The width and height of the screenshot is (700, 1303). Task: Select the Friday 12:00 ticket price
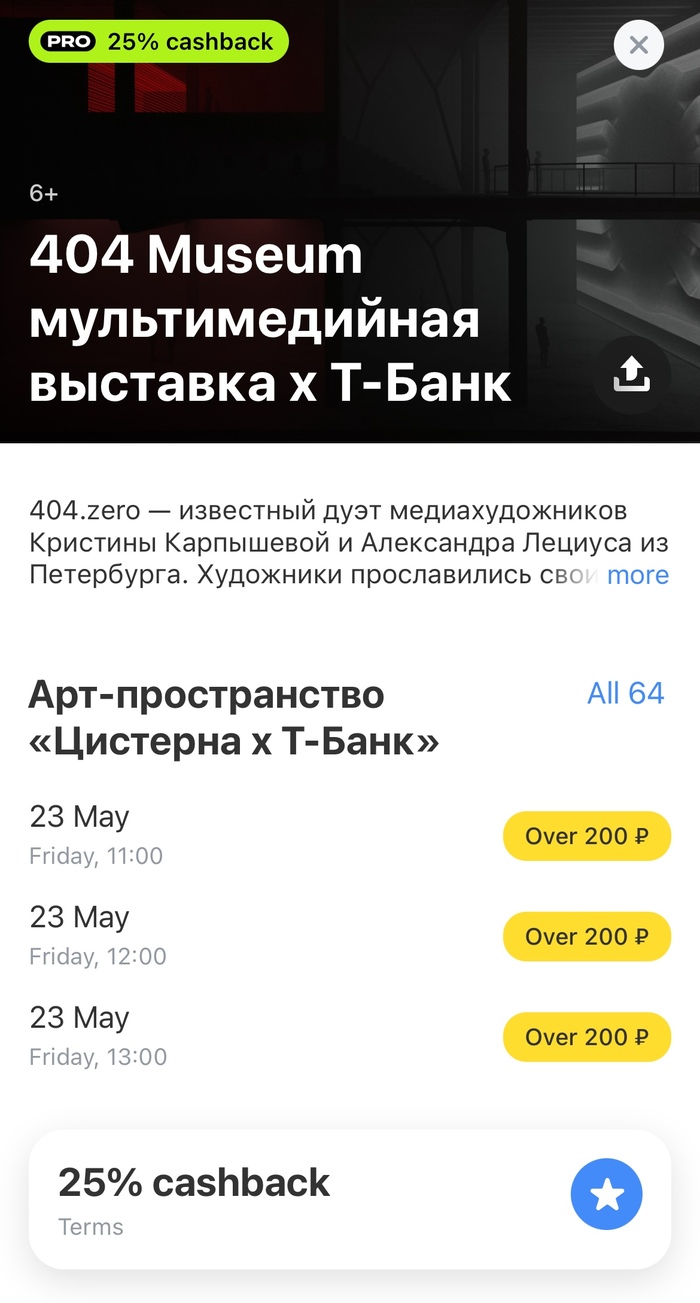tap(586, 936)
